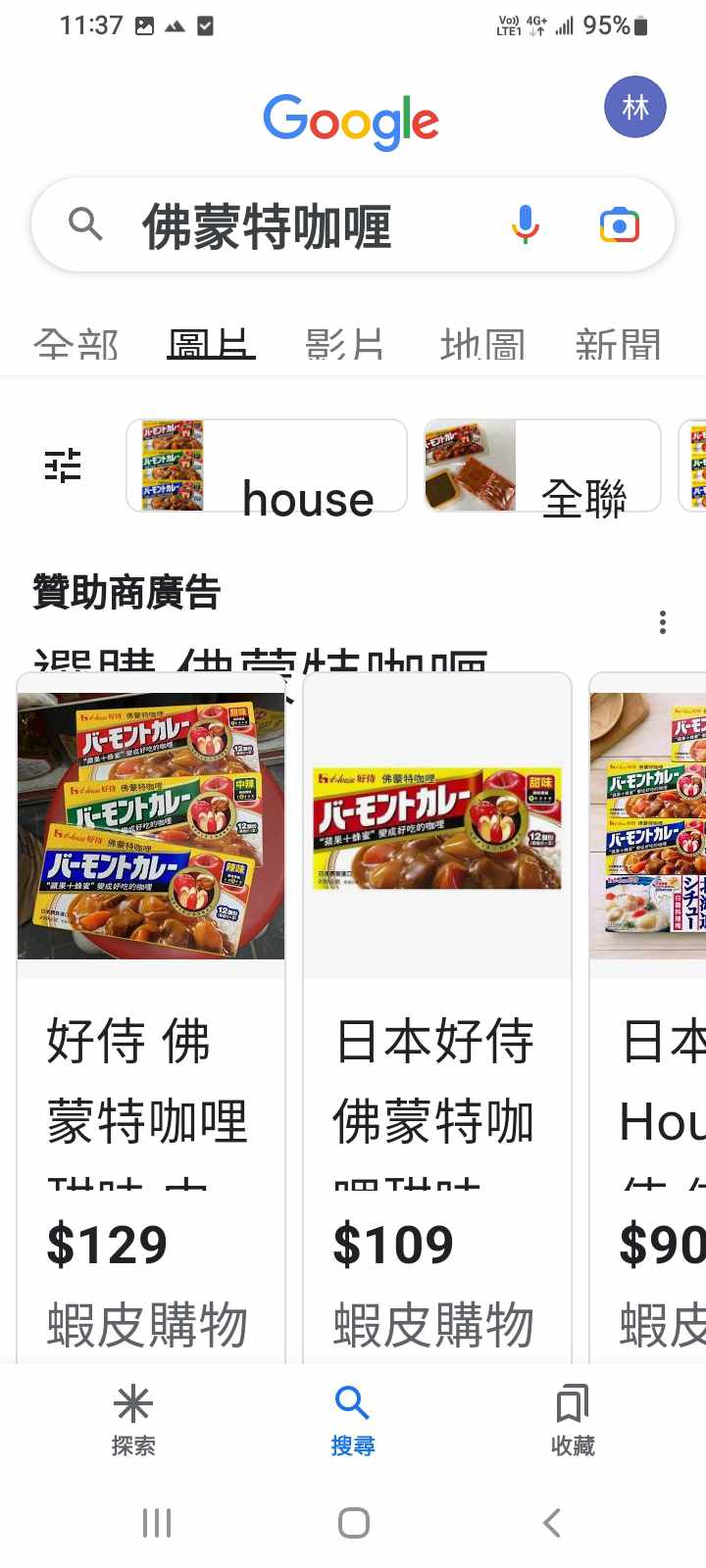The height and width of the screenshot is (1568, 706).
Task: Switch to the 地圖 tab
Action: [482, 345]
